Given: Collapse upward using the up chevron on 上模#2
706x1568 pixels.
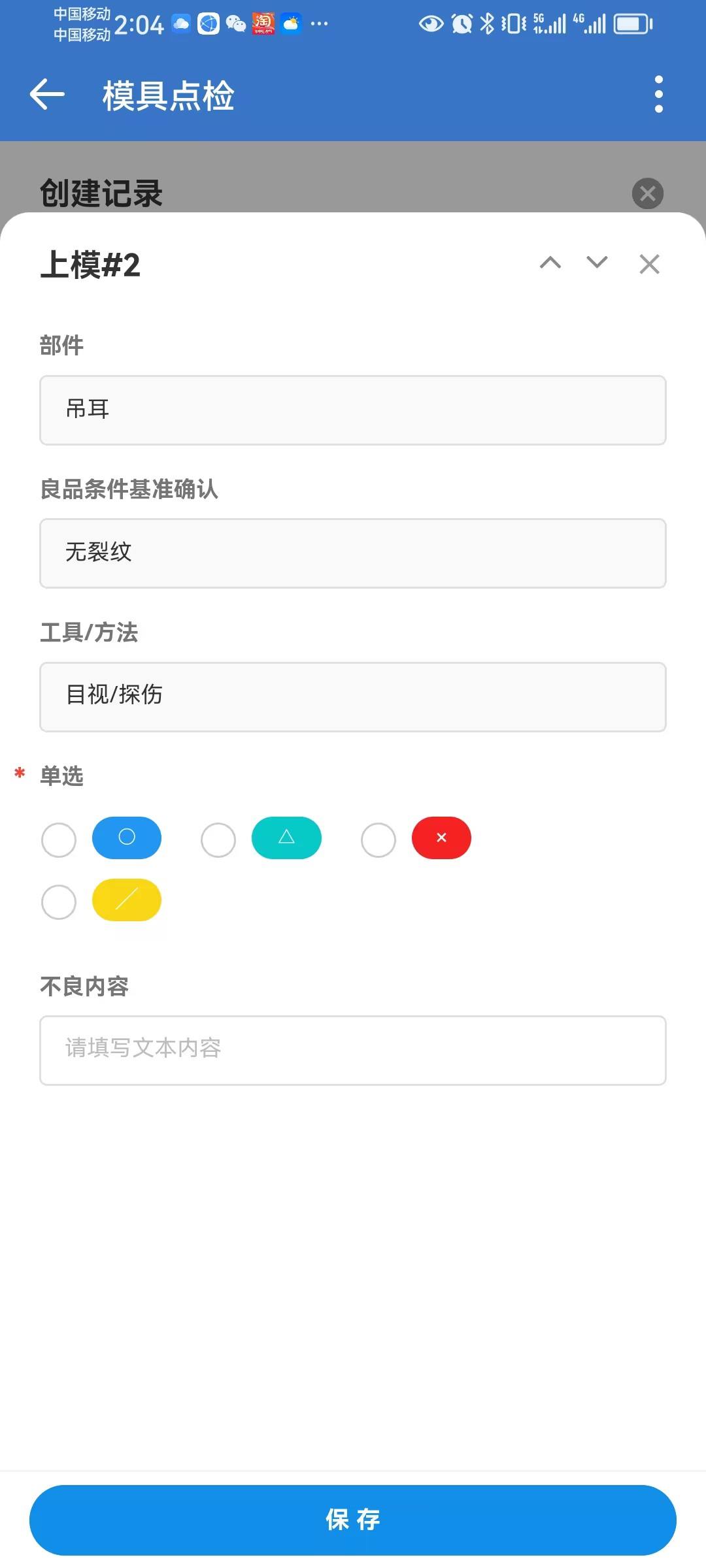Looking at the screenshot, I should point(550,264).
